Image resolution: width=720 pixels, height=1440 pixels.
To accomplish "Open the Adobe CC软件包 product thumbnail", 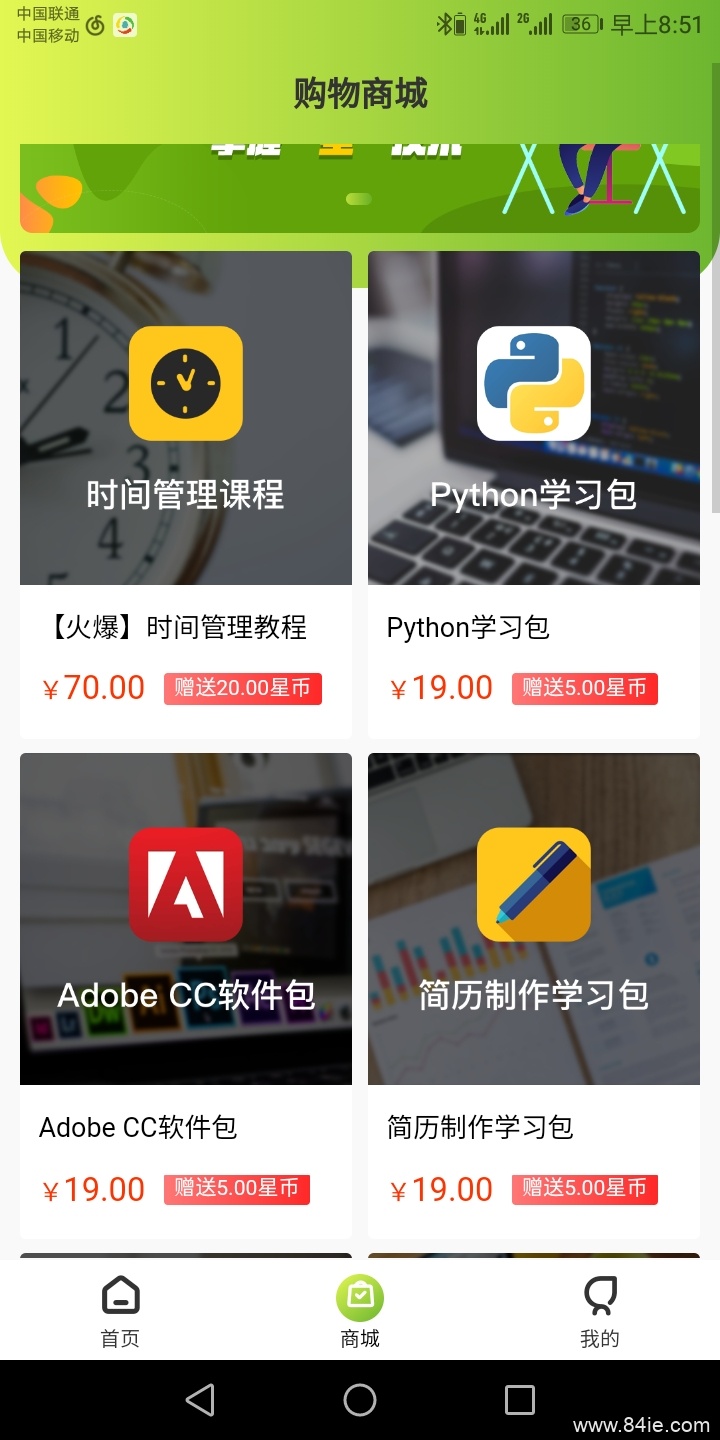I will [185, 918].
